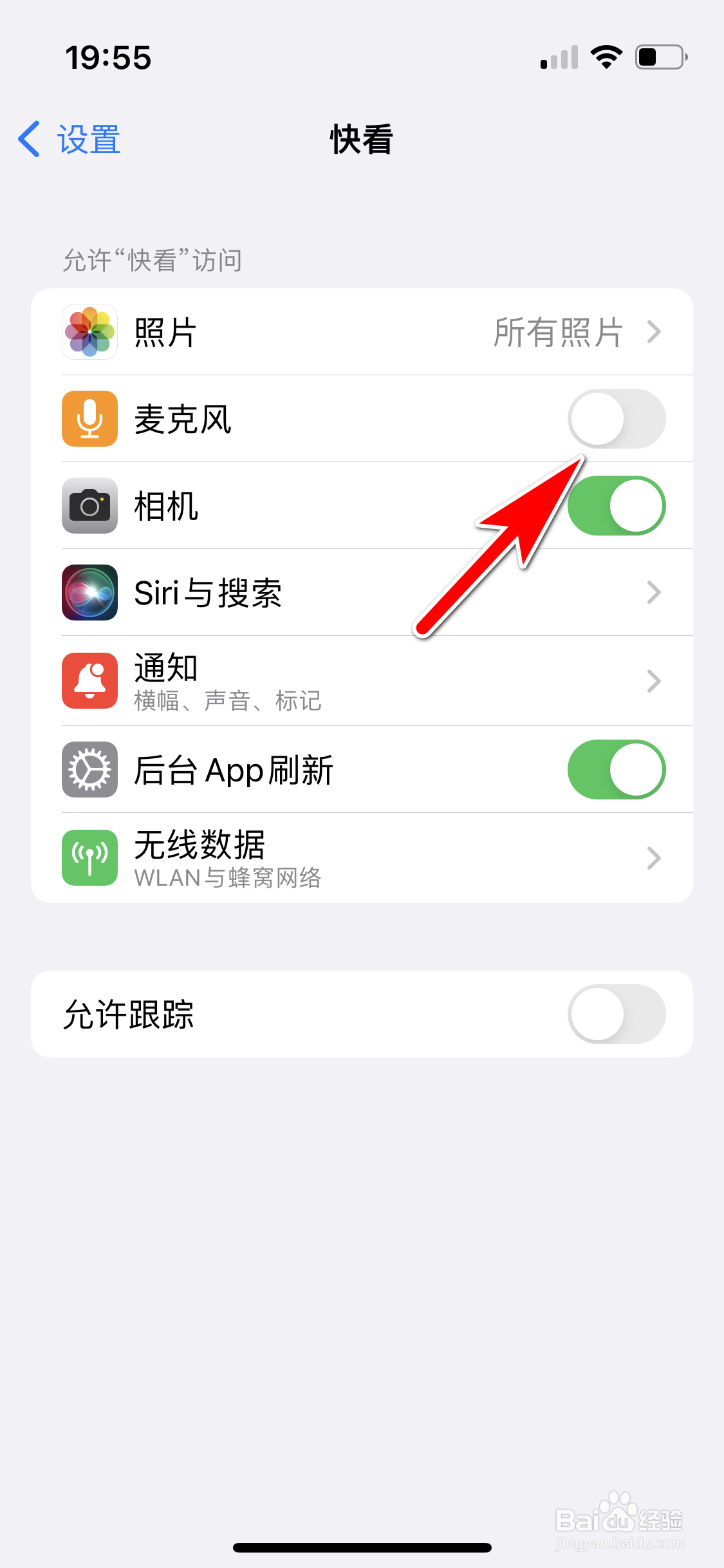The height and width of the screenshot is (1568, 724).
Task: Open 通知 settings via its chevron
Action: click(655, 681)
